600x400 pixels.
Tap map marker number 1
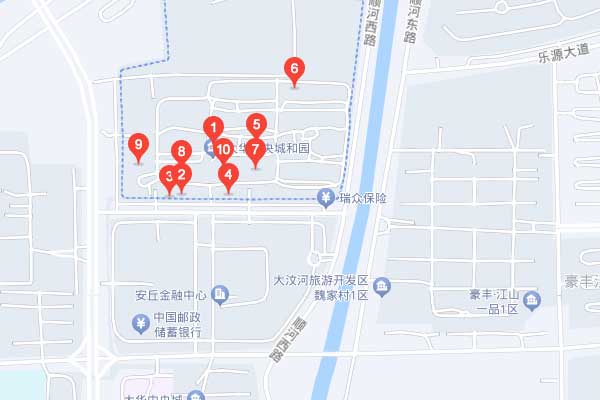pyautogui.click(x=213, y=127)
